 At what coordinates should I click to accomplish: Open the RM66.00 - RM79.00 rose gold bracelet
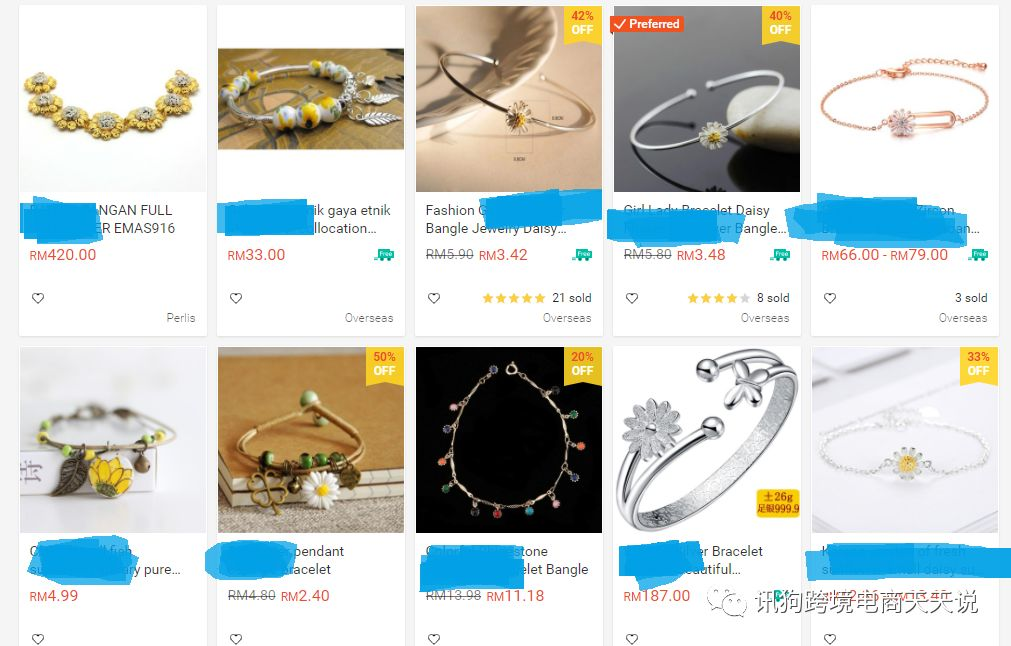(x=904, y=100)
